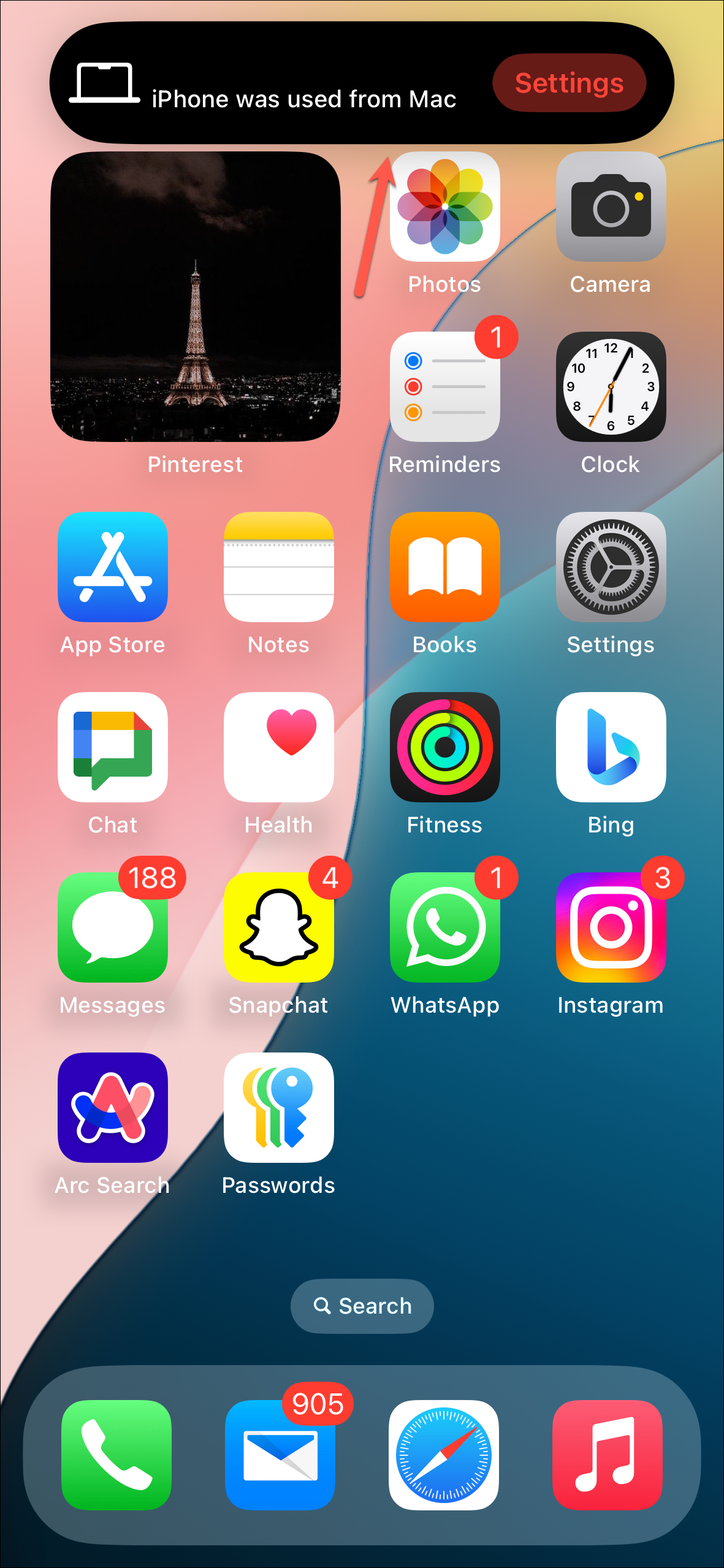Launch the App Store
This screenshot has height=1568, width=724.
click(113, 567)
